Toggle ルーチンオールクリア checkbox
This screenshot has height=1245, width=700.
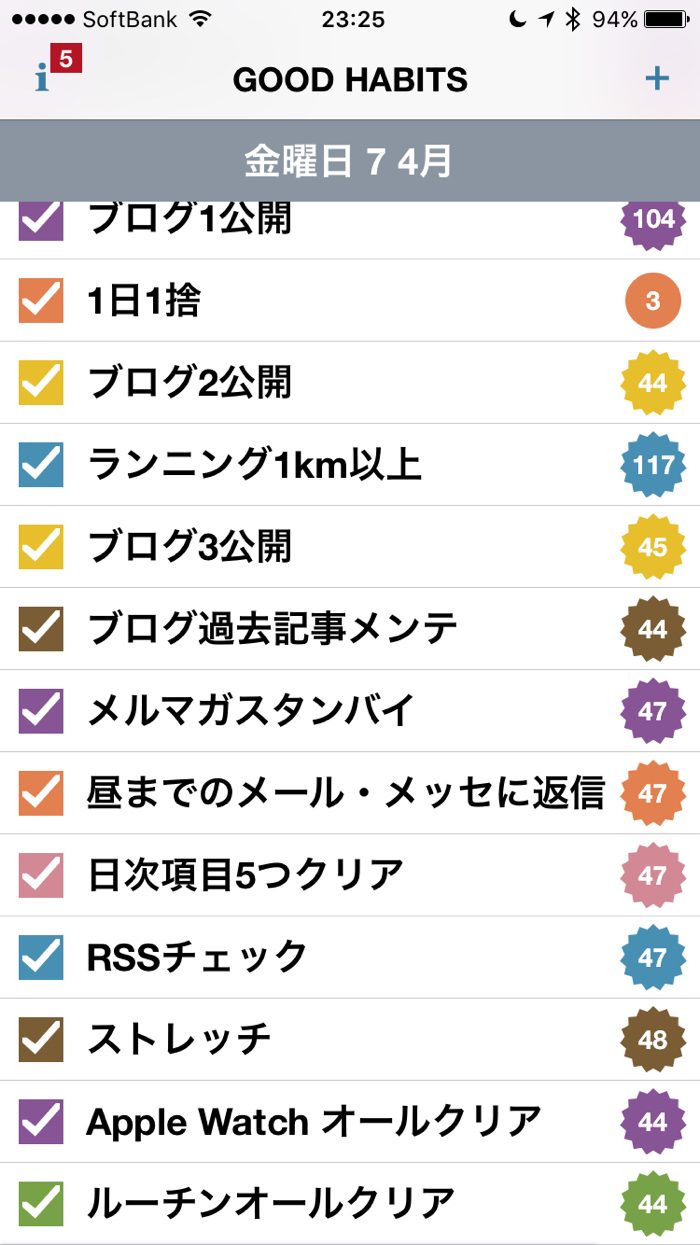(x=41, y=1203)
